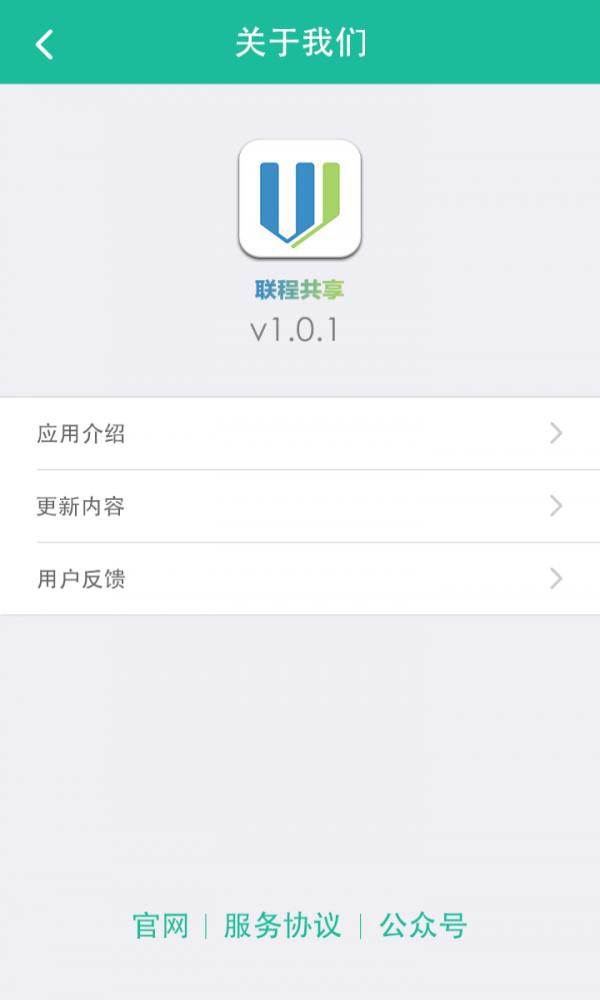Open 更新内容 row
Screen dimensions: 600x1000
(x=300, y=506)
